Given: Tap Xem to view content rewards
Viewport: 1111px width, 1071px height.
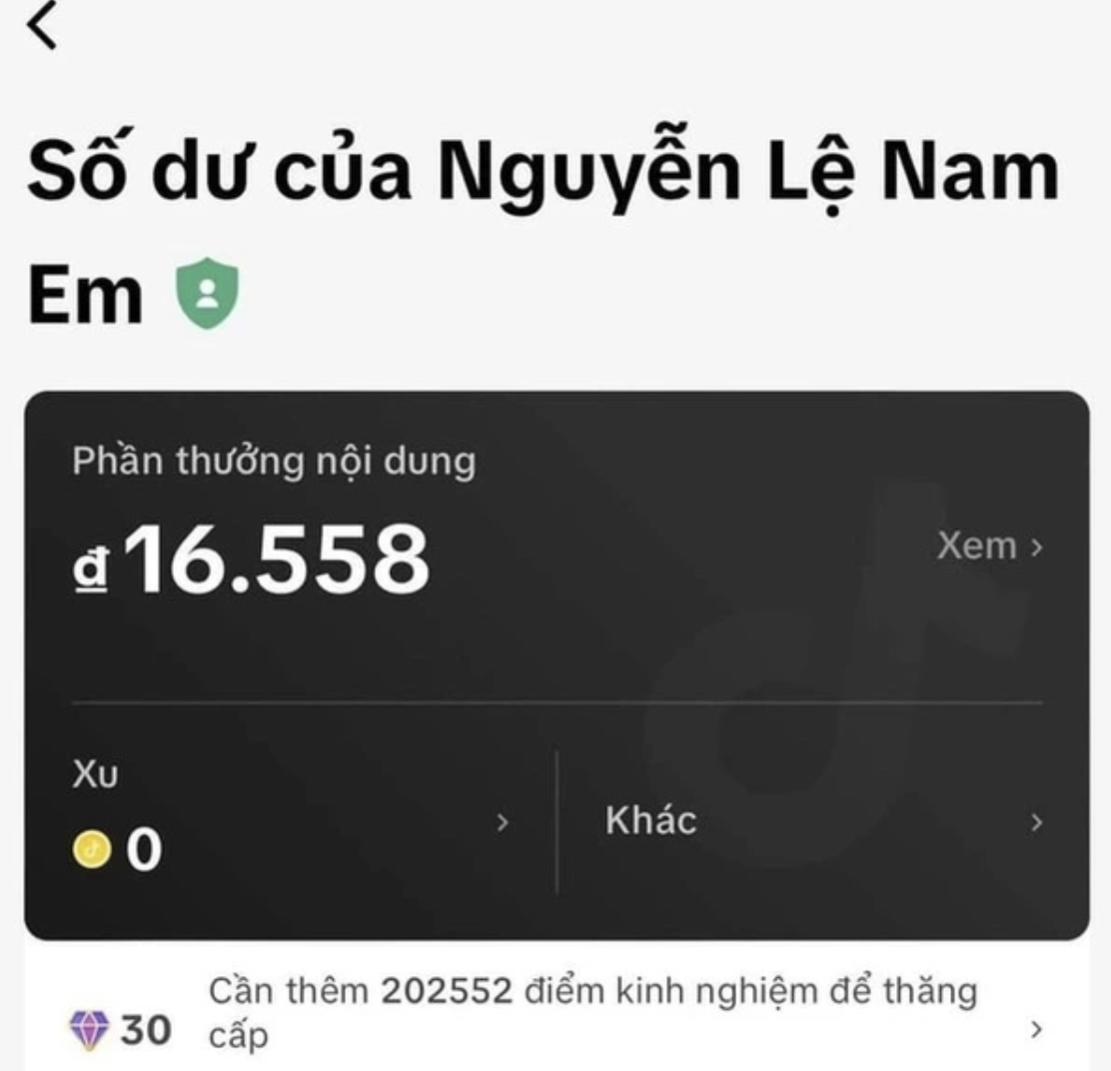Looking at the screenshot, I should (988, 546).
